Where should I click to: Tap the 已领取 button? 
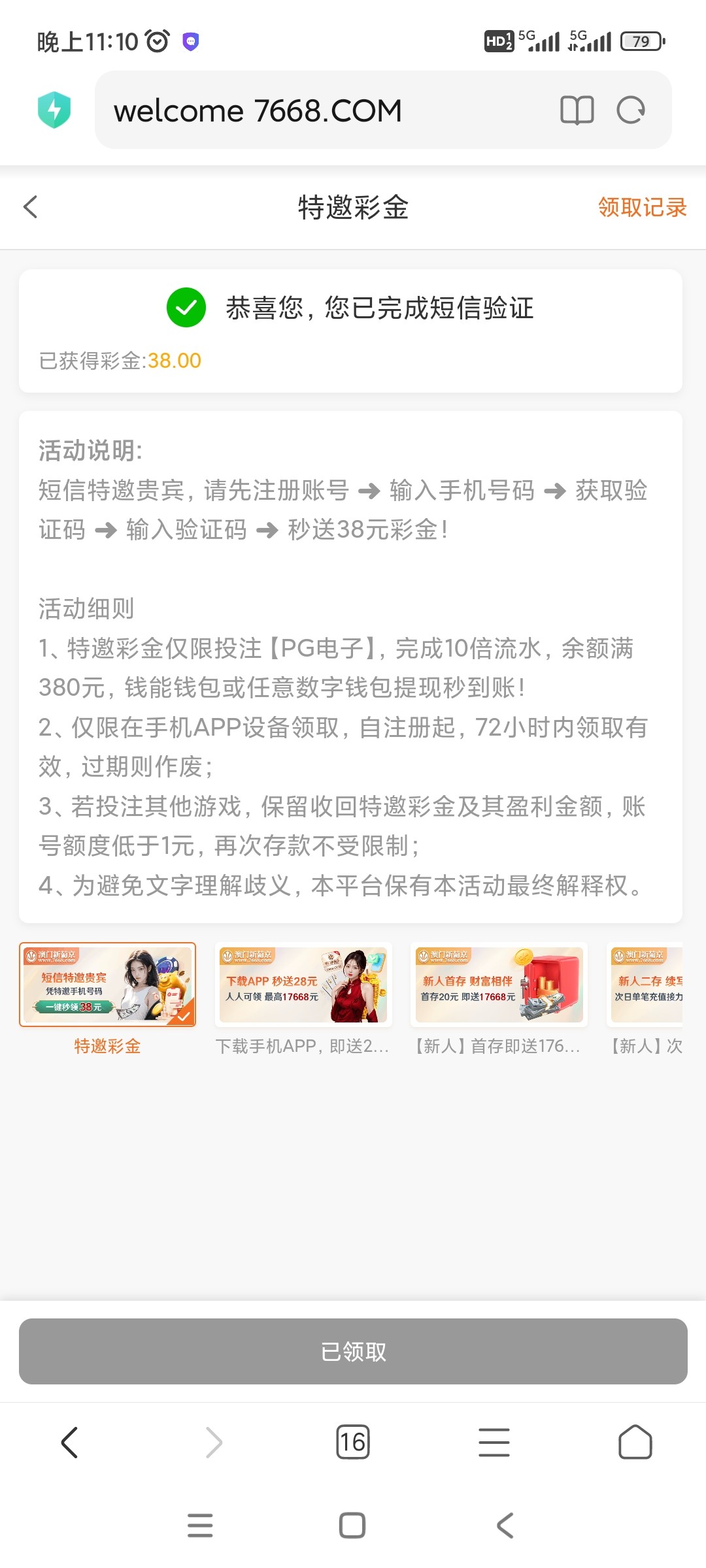click(x=353, y=1351)
